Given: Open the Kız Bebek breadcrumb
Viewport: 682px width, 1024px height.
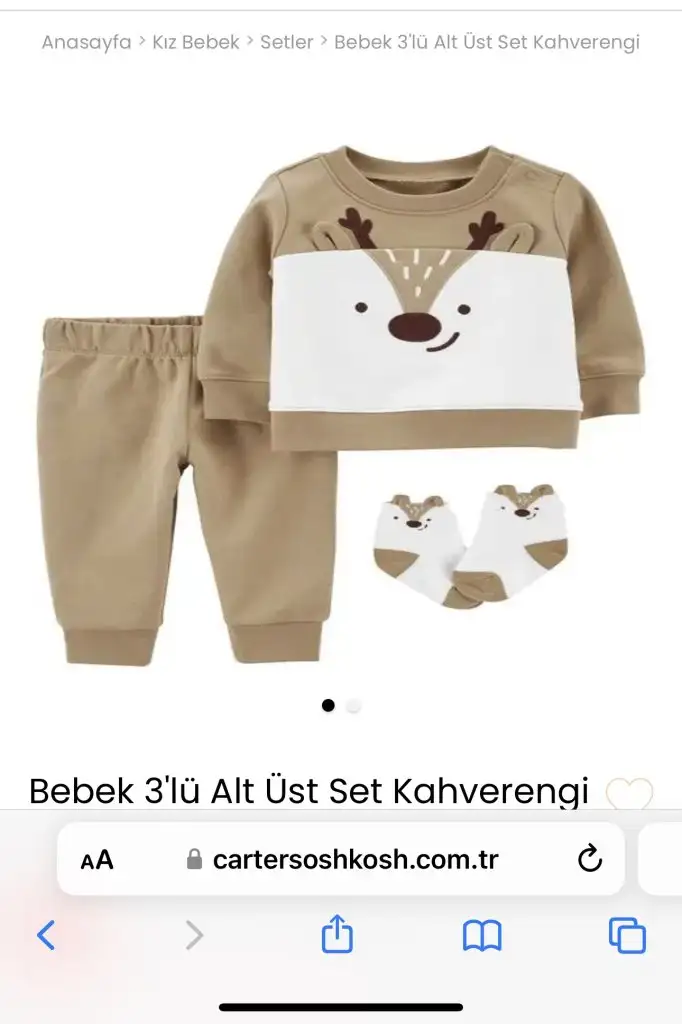Looking at the screenshot, I should tap(196, 42).
